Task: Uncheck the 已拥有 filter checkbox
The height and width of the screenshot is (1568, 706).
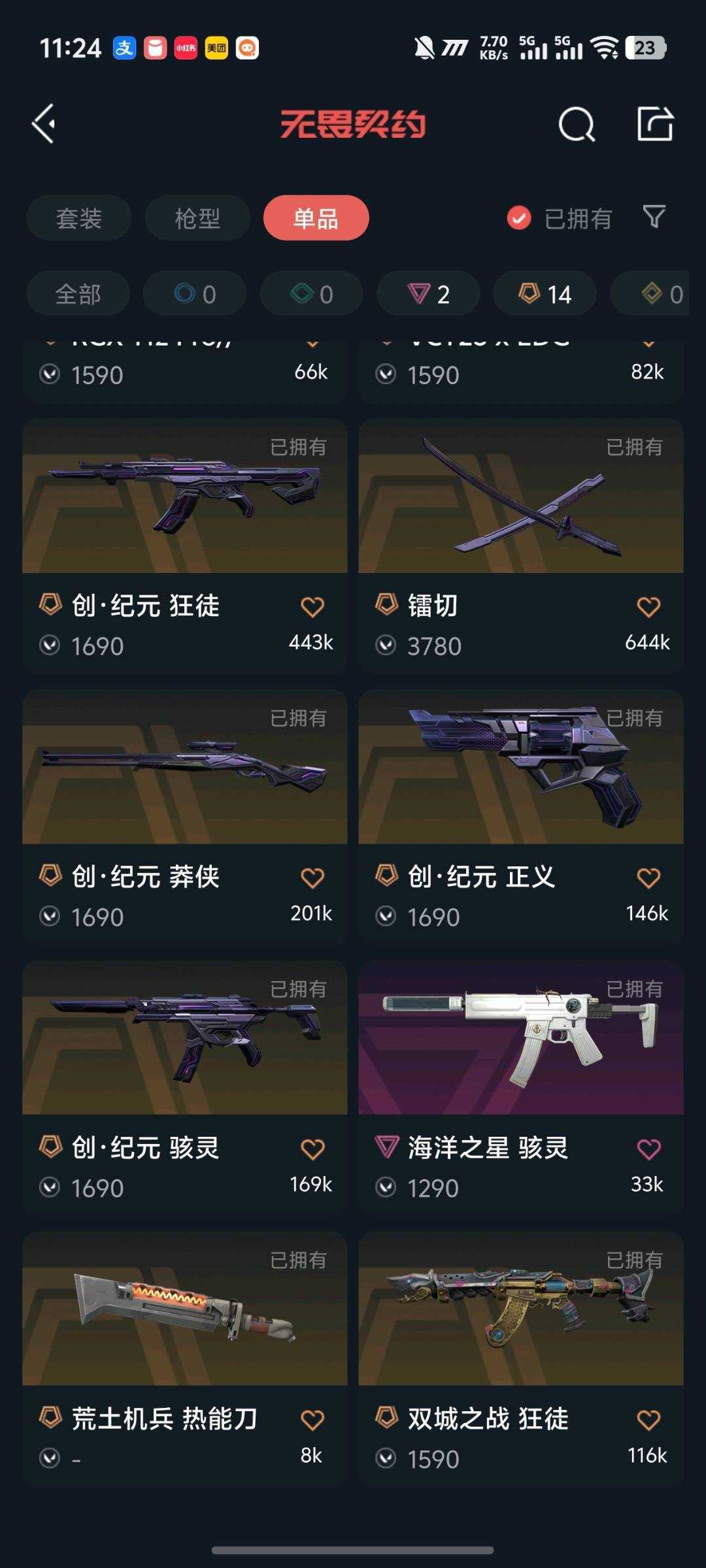Action: point(519,218)
